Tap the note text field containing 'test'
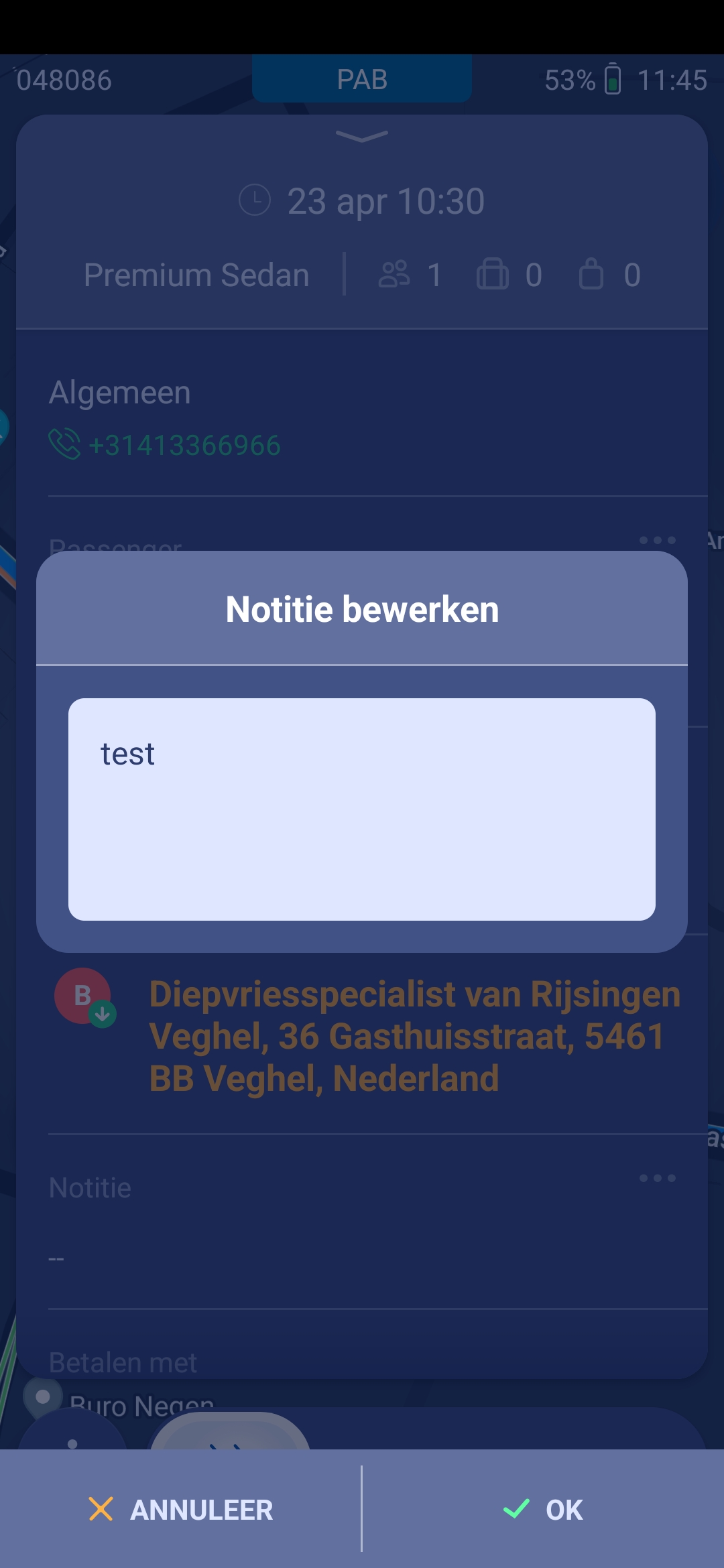 click(362, 809)
